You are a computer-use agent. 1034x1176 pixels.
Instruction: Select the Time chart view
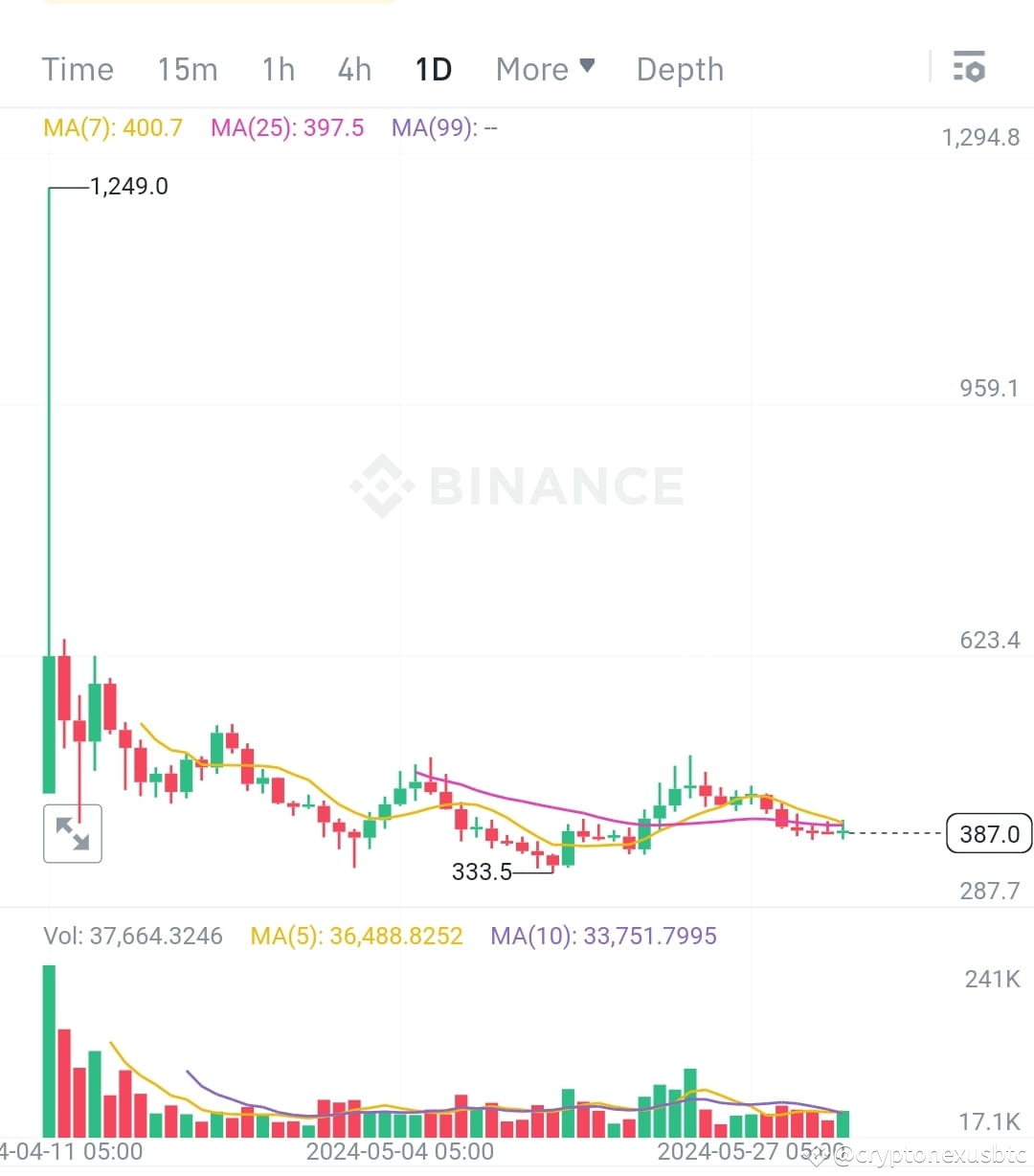(78, 68)
